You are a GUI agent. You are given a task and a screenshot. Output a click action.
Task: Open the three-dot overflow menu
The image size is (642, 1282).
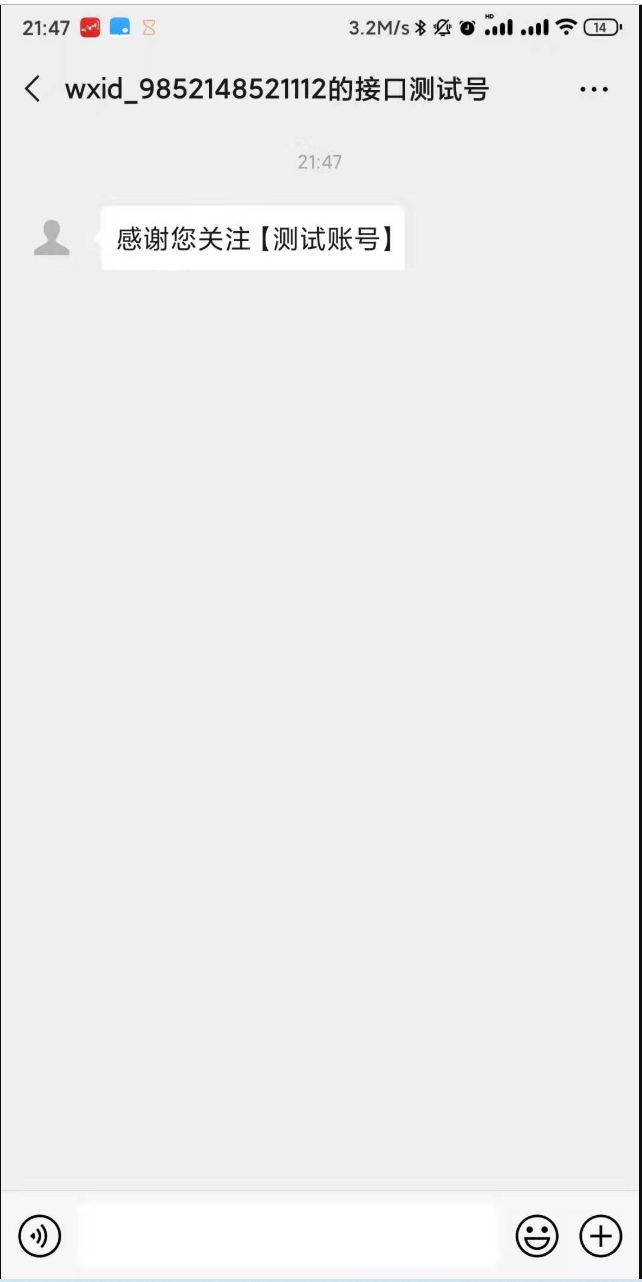click(594, 90)
